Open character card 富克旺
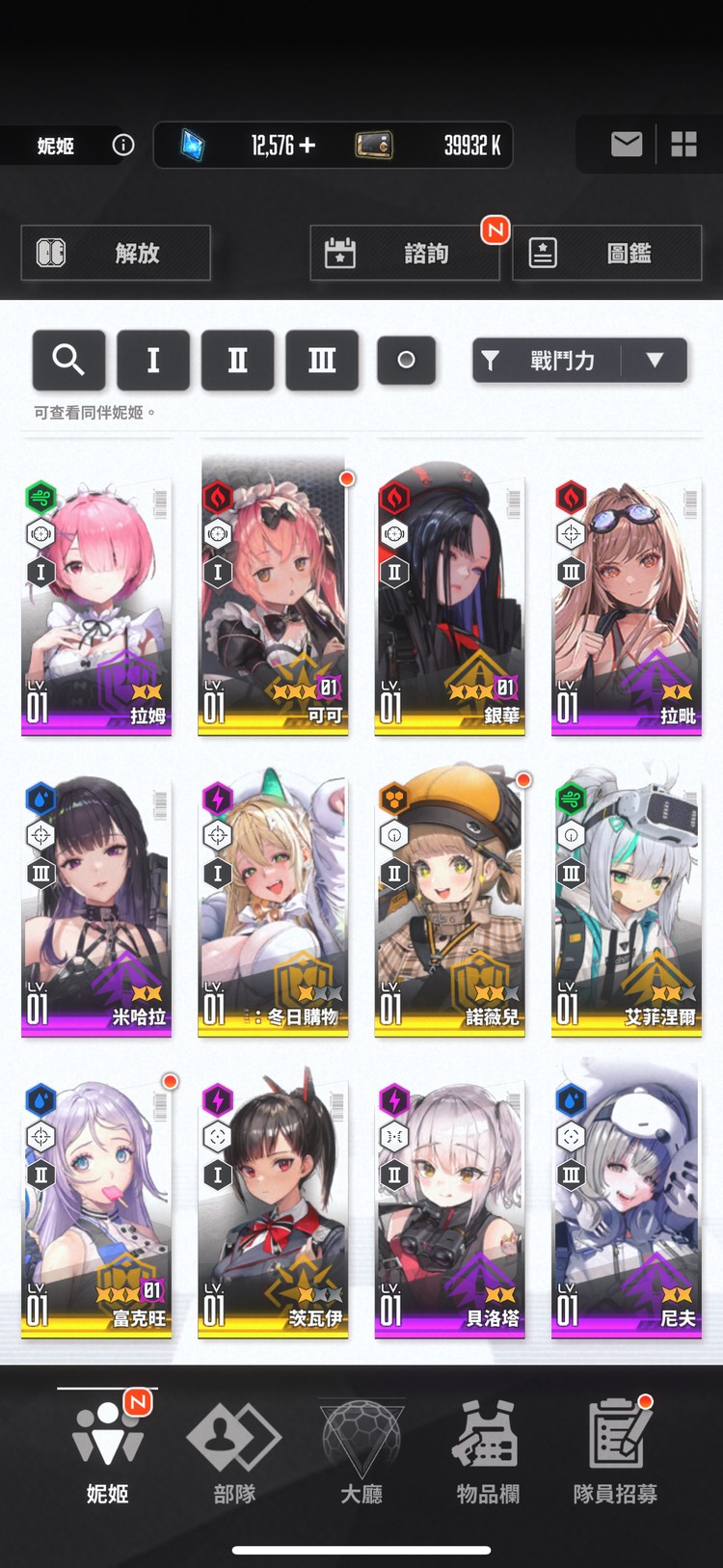Viewport: 723px width, 1568px height. click(x=96, y=1210)
